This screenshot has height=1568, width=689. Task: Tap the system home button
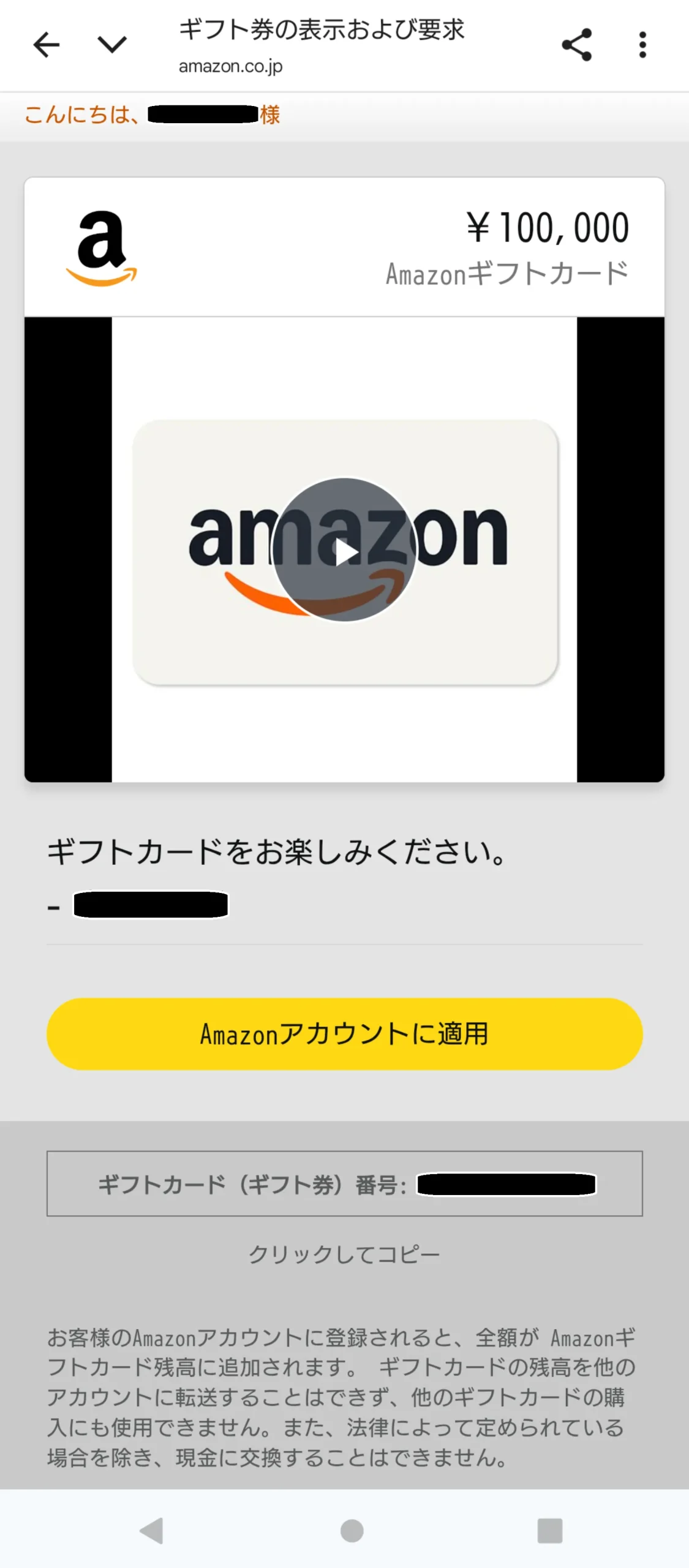click(x=352, y=1531)
